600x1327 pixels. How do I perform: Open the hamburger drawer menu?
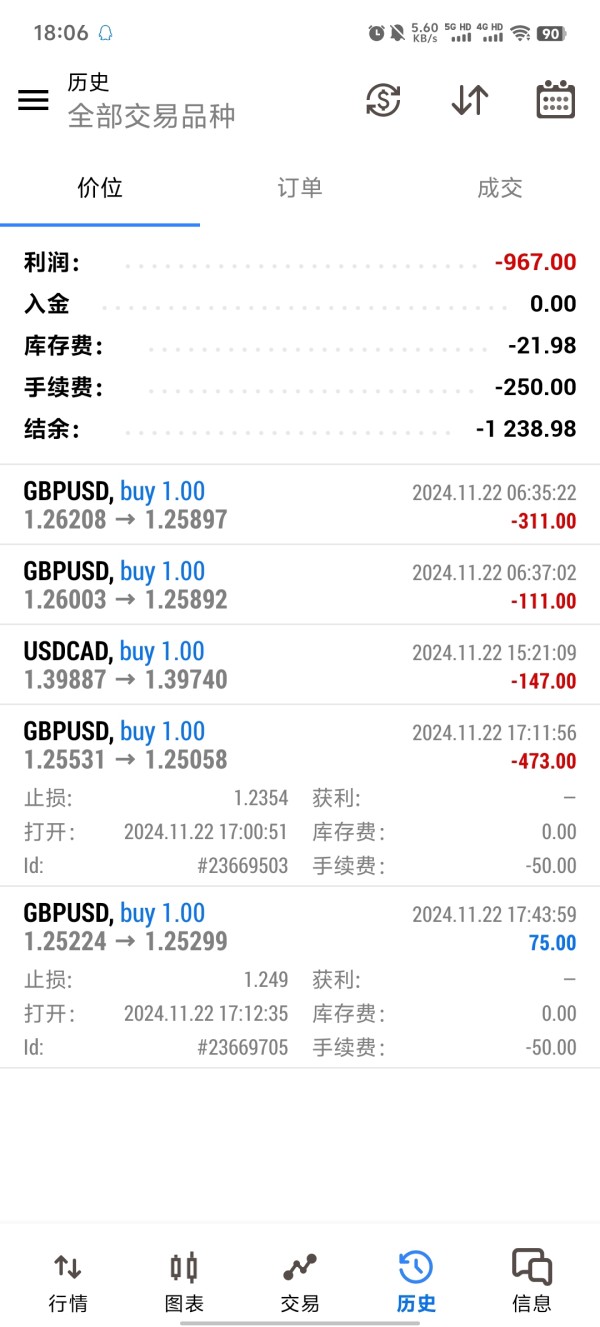point(33,100)
